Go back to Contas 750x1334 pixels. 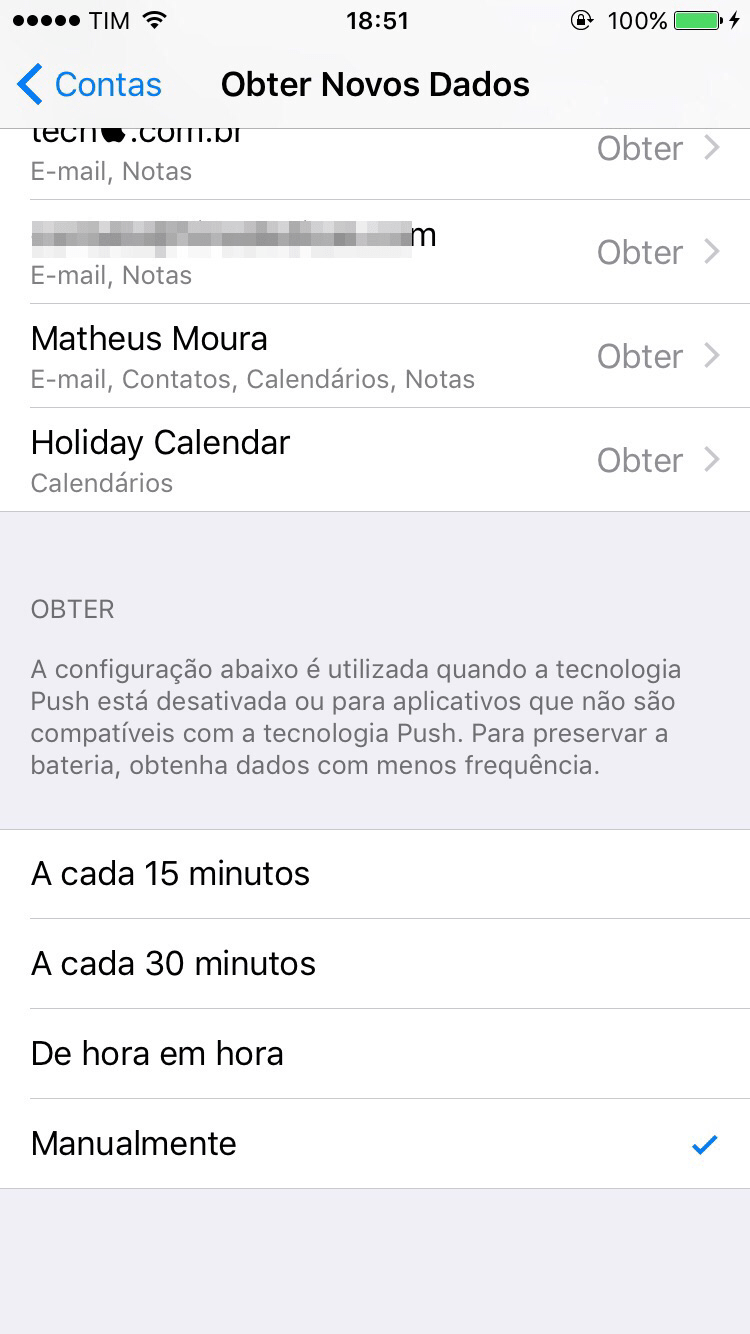(90, 85)
